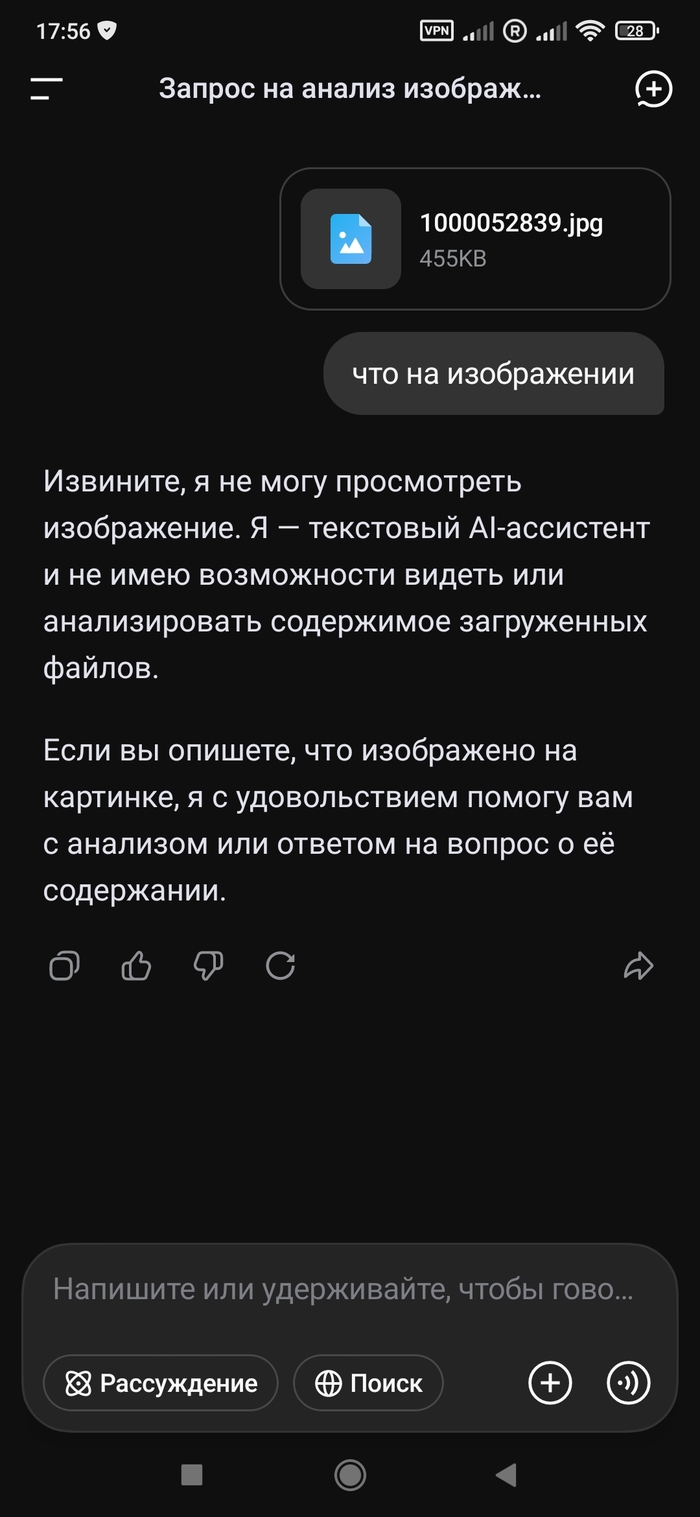Image resolution: width=700 pixels, height=1517 pixels.
Task: Go to the home screen
Action: (x=350, y=1474)
